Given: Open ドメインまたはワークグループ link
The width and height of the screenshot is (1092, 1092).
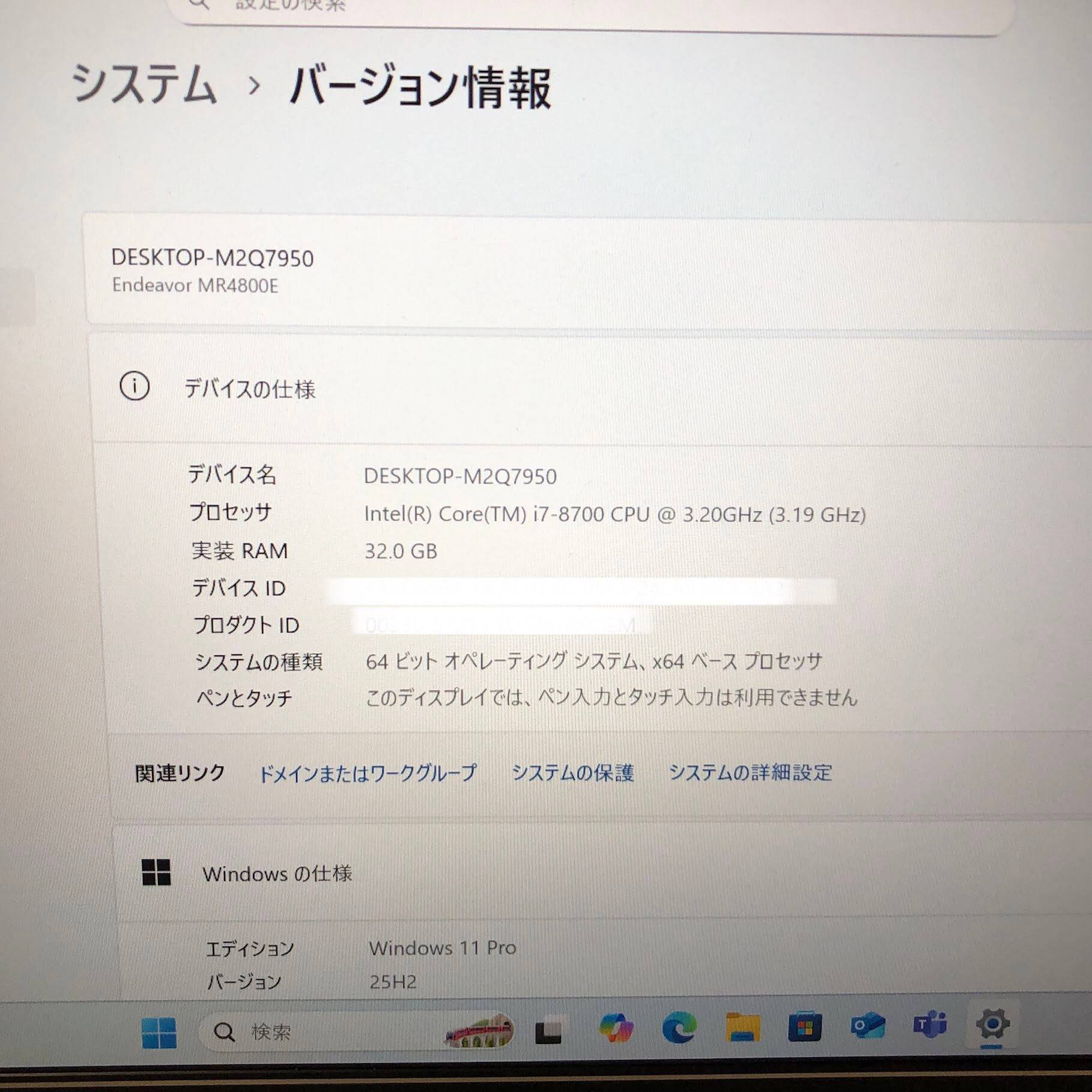Looking at the screenshot, I should pos(367,773).
